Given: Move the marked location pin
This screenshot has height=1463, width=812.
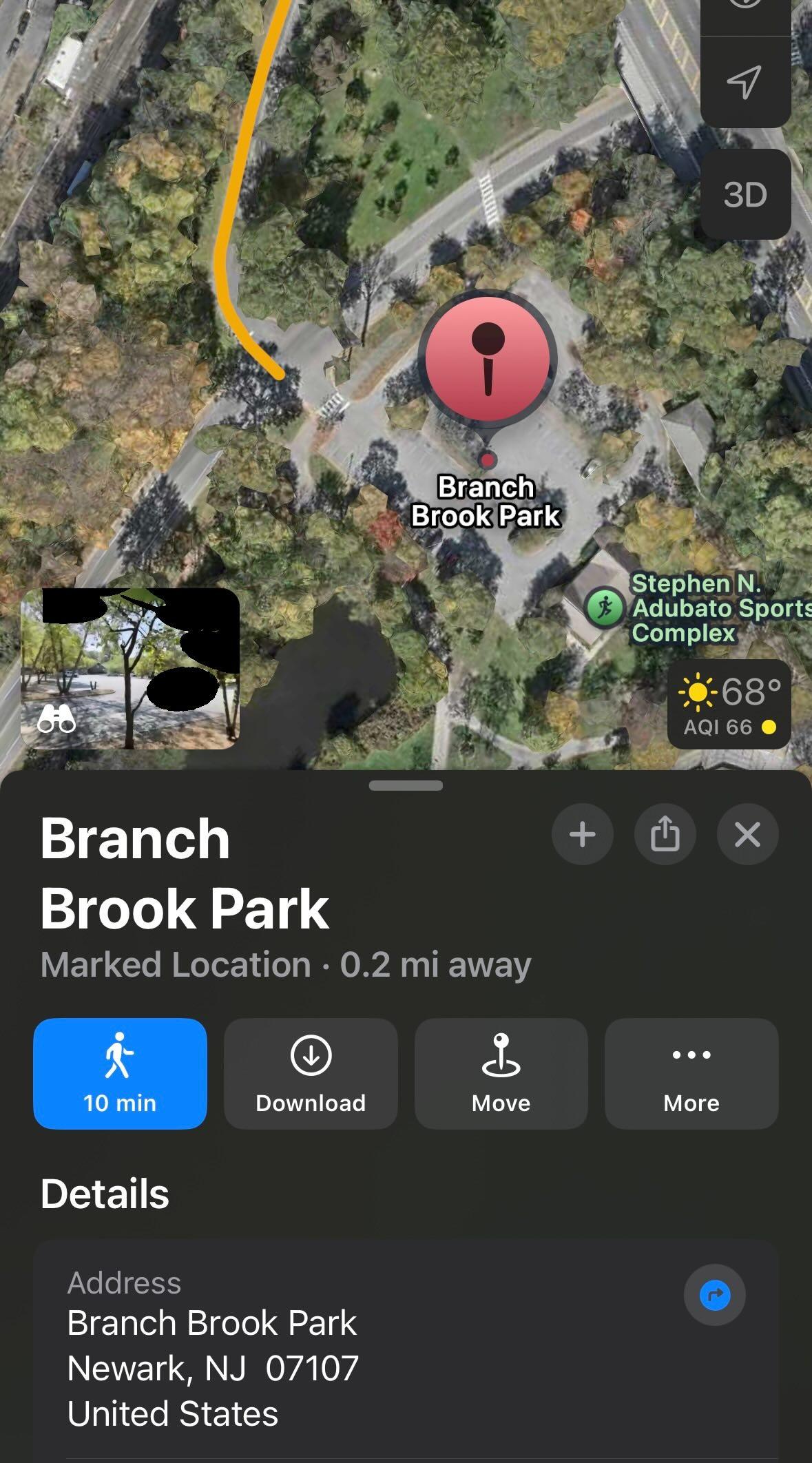Looking at the screenshot, I should tap(501, 1073).
